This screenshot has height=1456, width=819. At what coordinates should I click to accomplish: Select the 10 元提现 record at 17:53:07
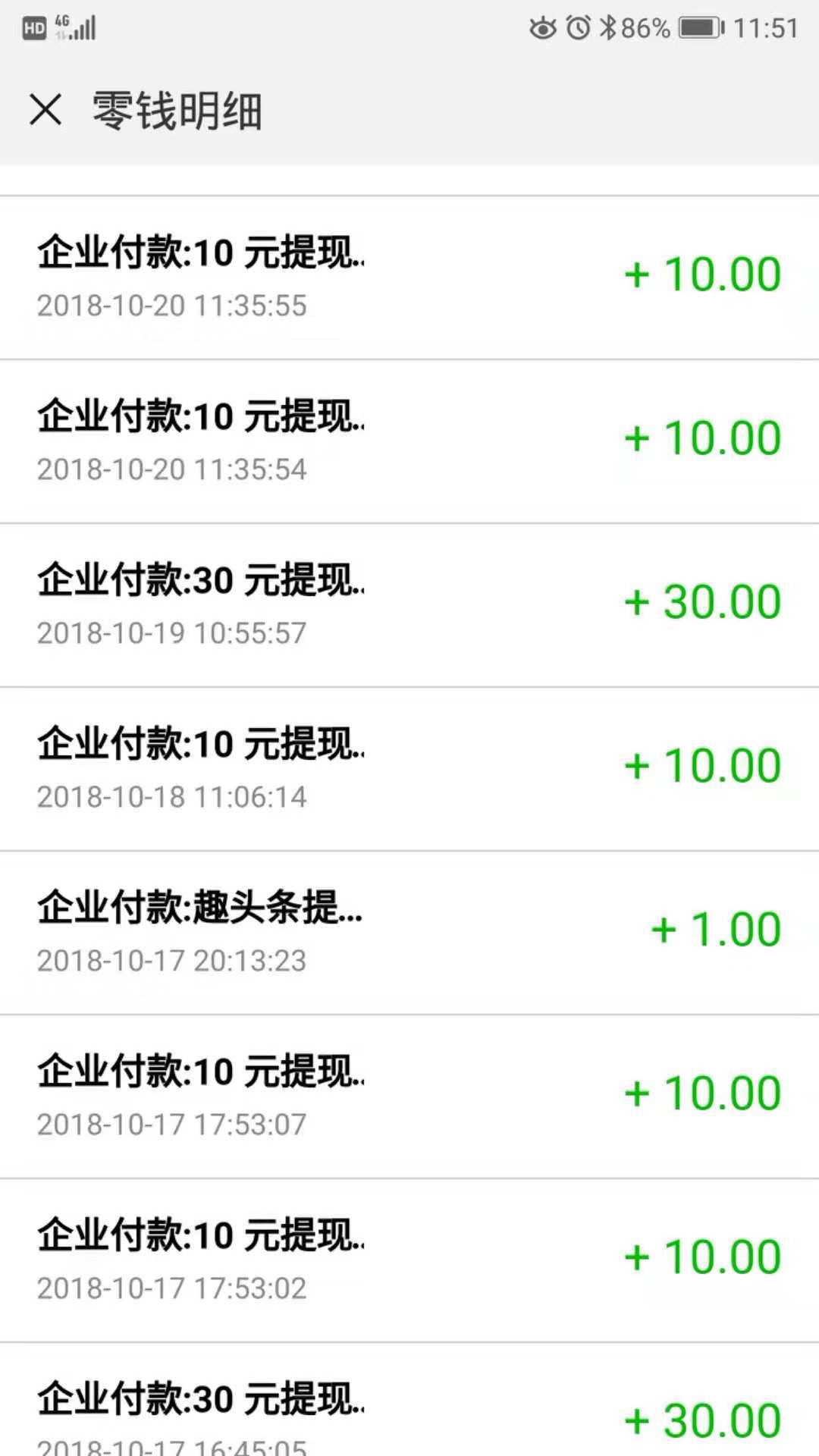point(303,1092)
